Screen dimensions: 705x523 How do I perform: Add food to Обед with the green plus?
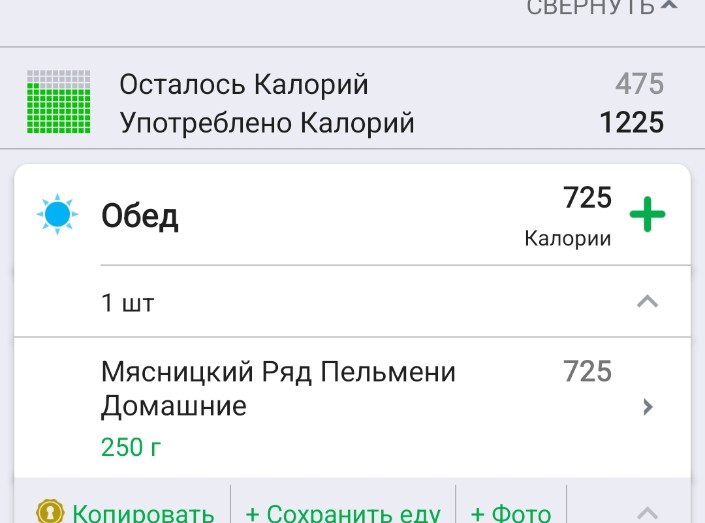[647, 215]
